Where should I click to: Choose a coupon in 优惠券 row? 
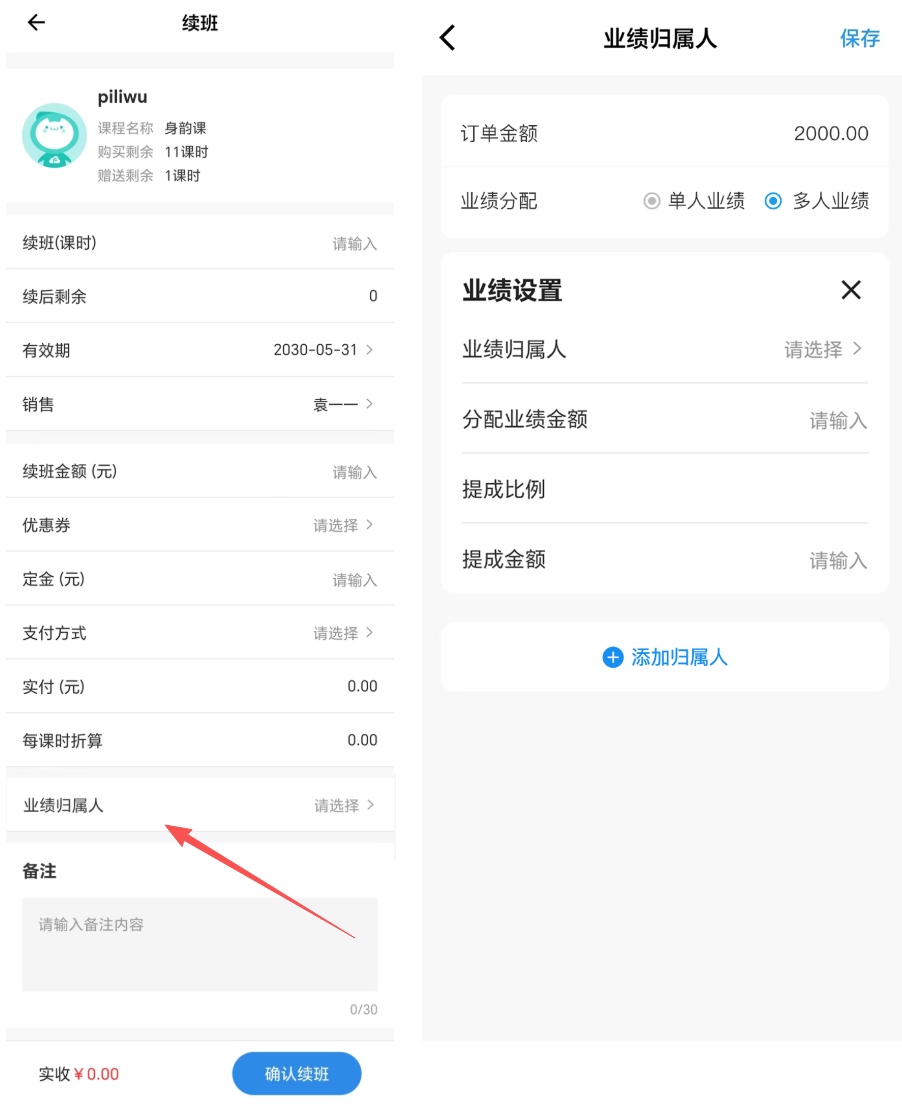pyautogui.click(x=342, y=525)
